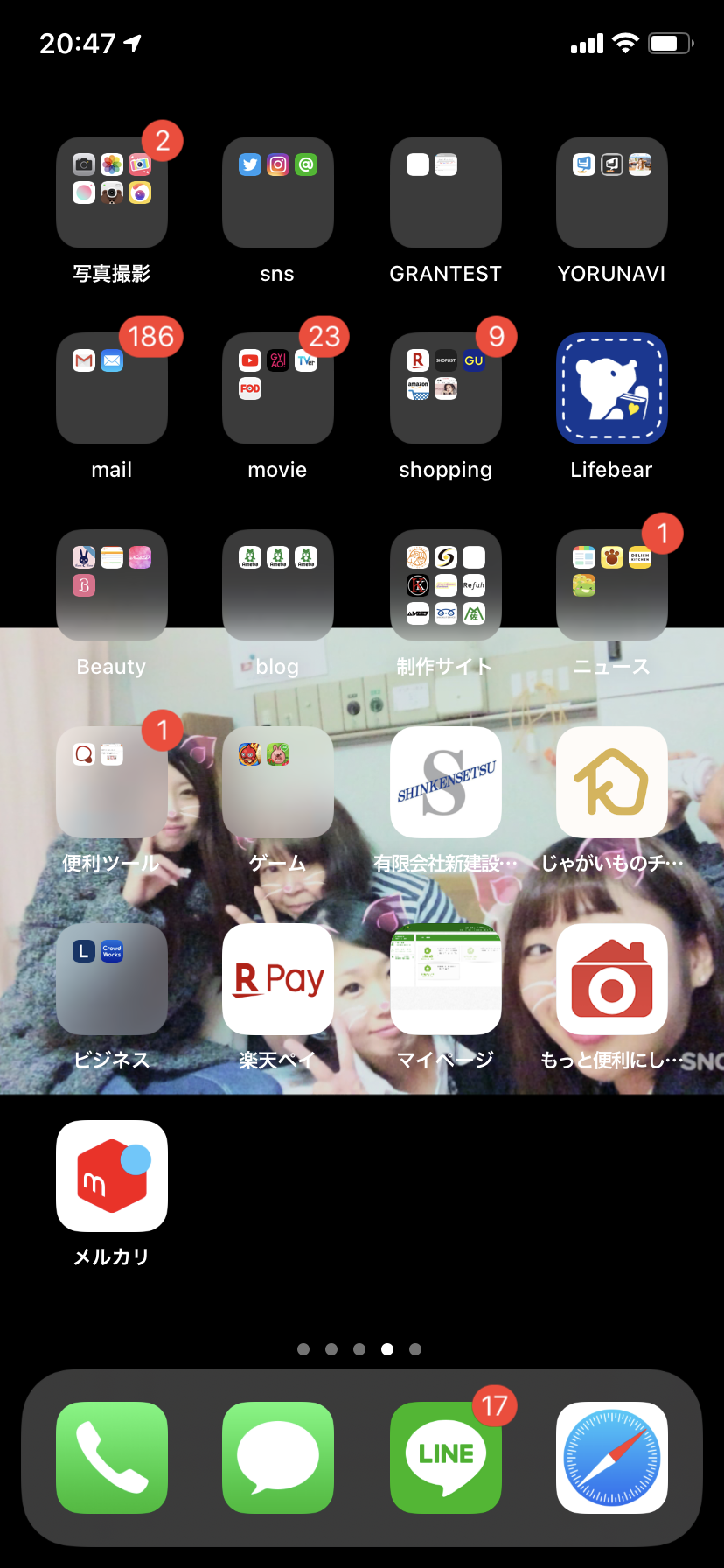Launch the Lifebear app

[612, 388]
